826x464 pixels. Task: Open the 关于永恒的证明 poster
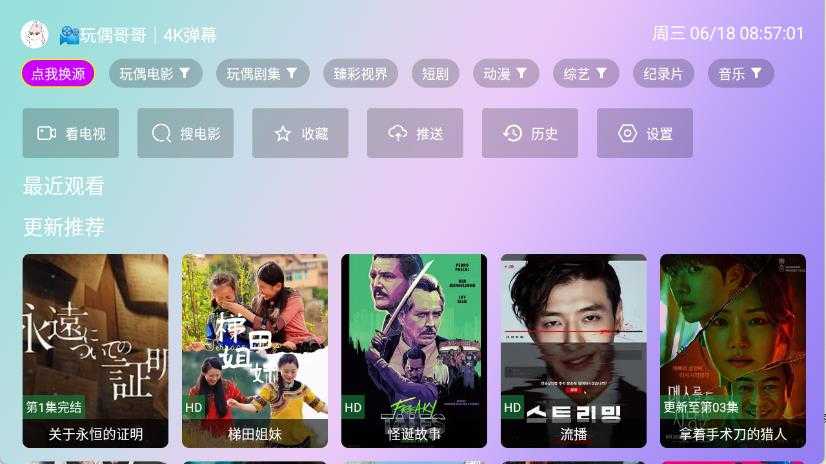click(95, 350)
